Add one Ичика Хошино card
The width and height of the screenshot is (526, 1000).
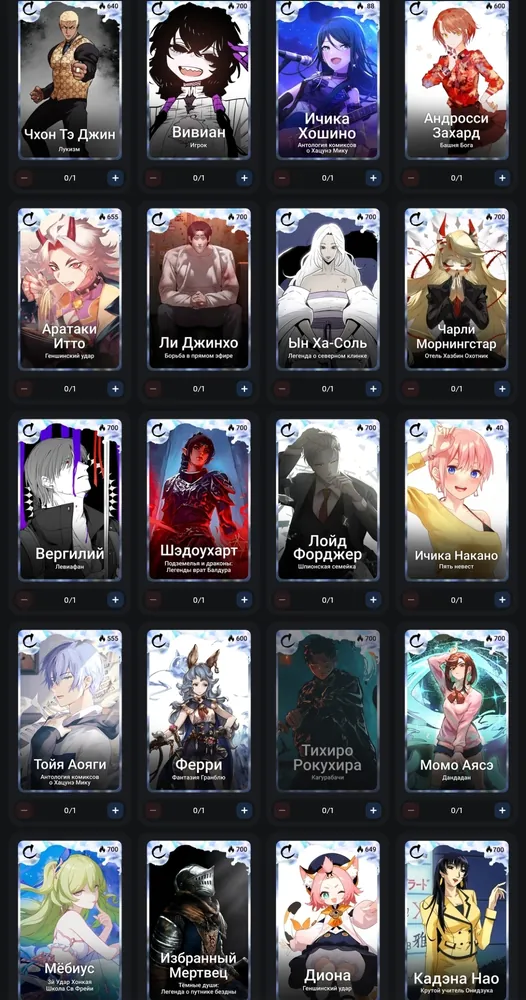point(373,178)
